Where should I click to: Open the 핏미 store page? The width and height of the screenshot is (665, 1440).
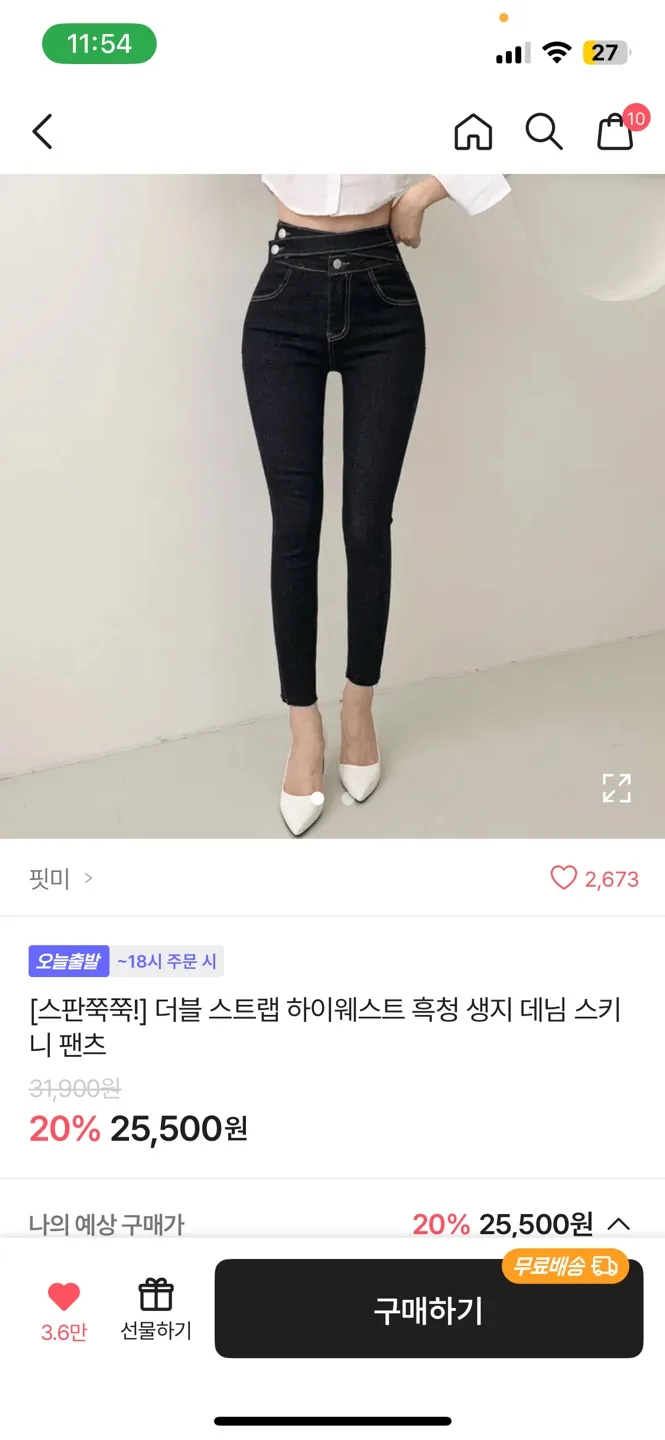click(61, 879)
